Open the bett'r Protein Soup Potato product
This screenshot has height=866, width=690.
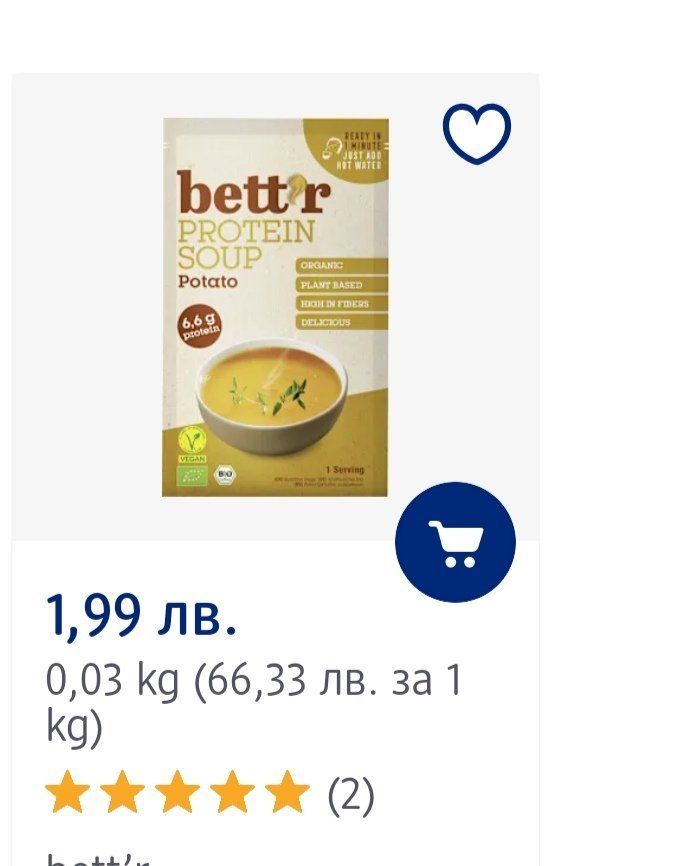pyautogui.click(x=275, y=307)
